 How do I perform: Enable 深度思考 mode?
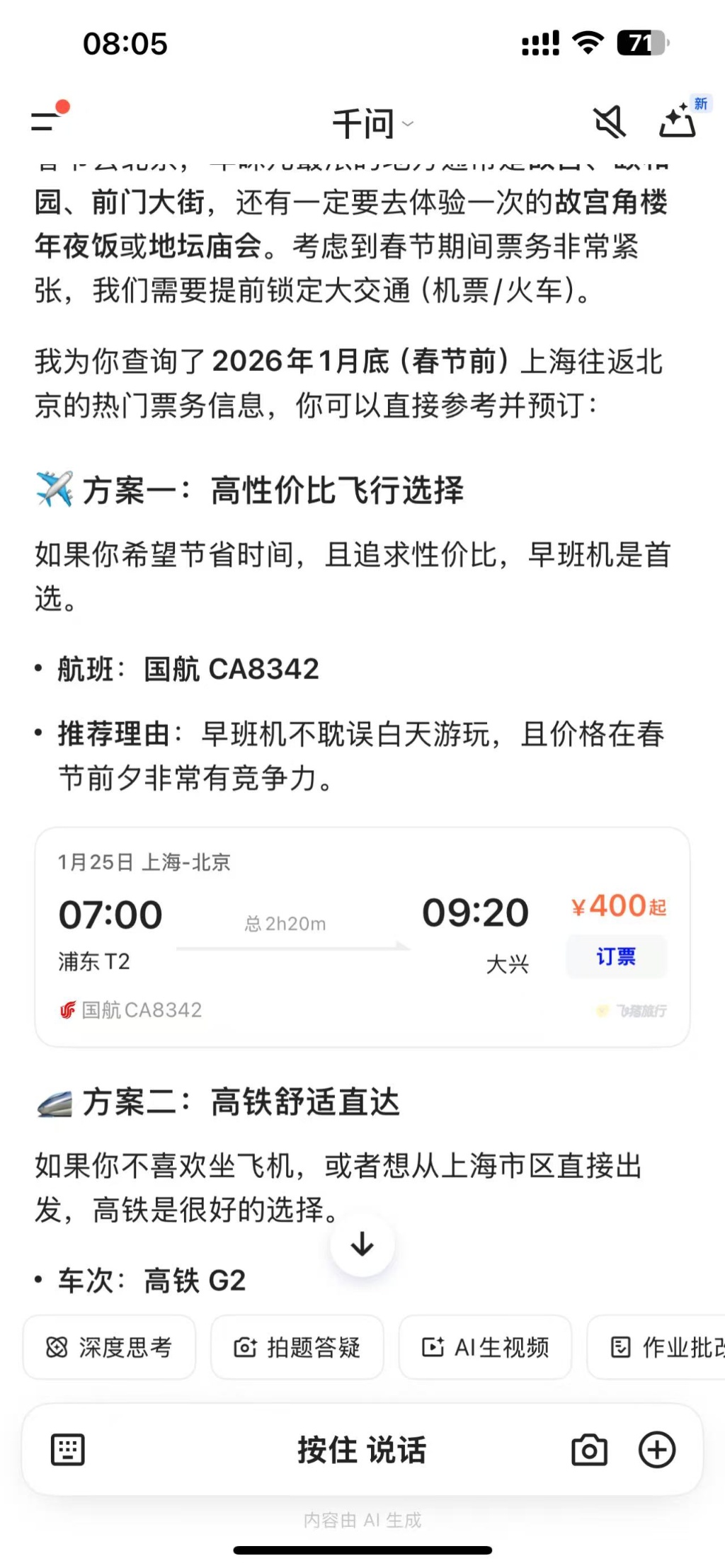[x=110, y=1347]
